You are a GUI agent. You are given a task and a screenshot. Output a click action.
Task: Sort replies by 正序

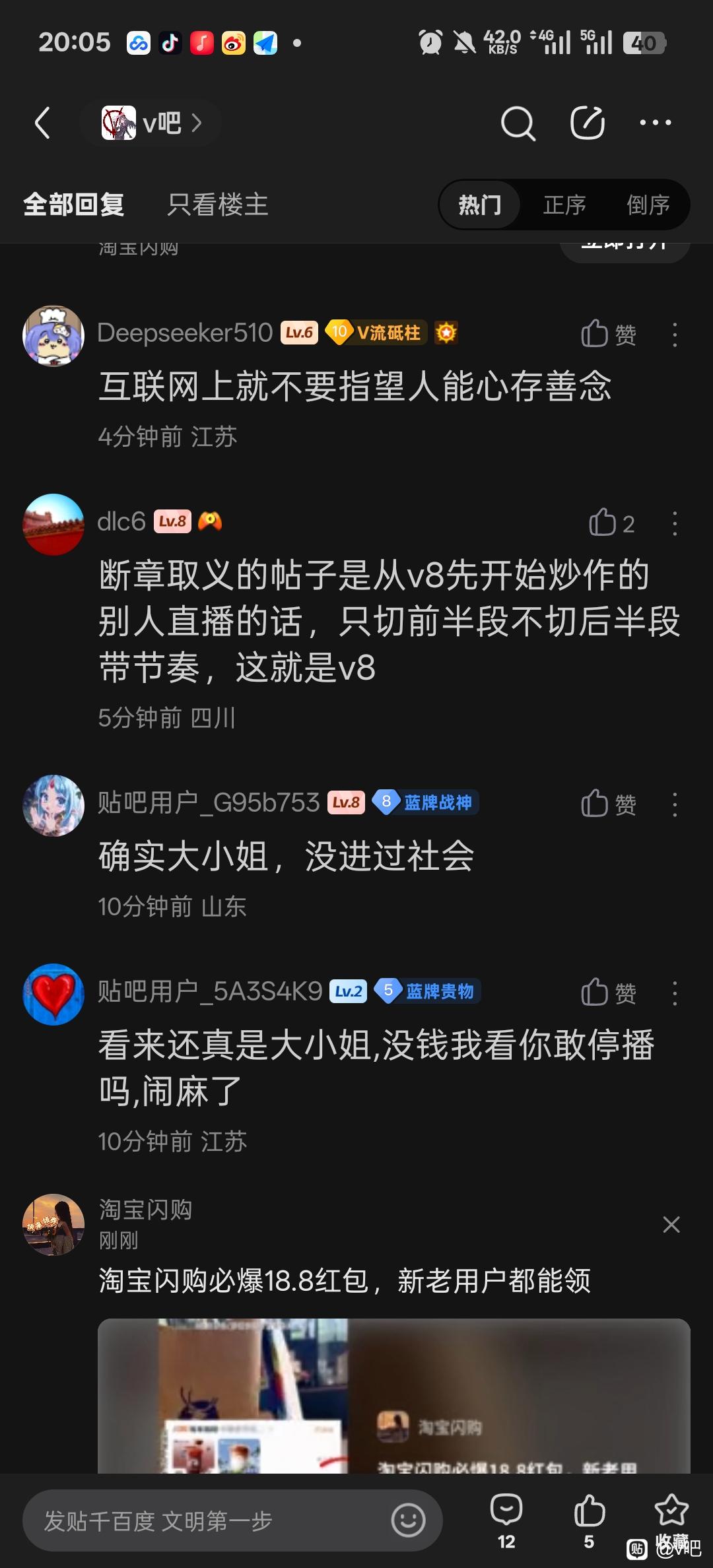[x=564, y=205]
